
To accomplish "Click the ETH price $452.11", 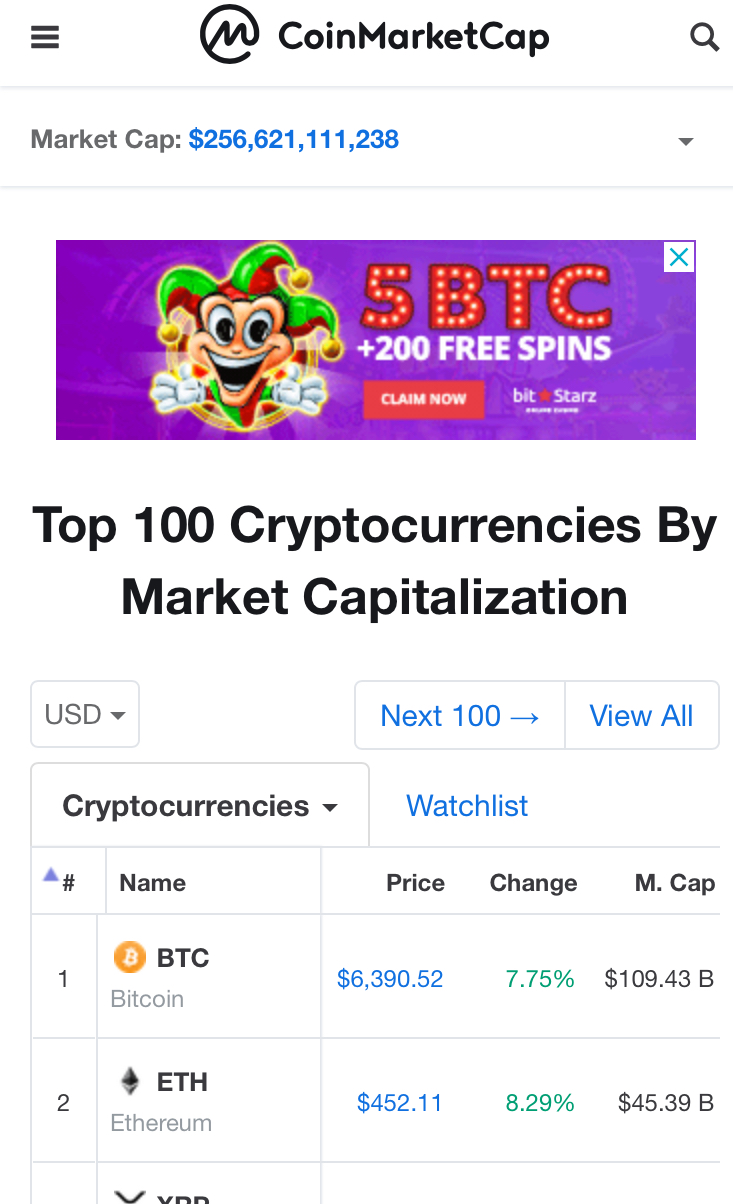I will coord(400,1102).
